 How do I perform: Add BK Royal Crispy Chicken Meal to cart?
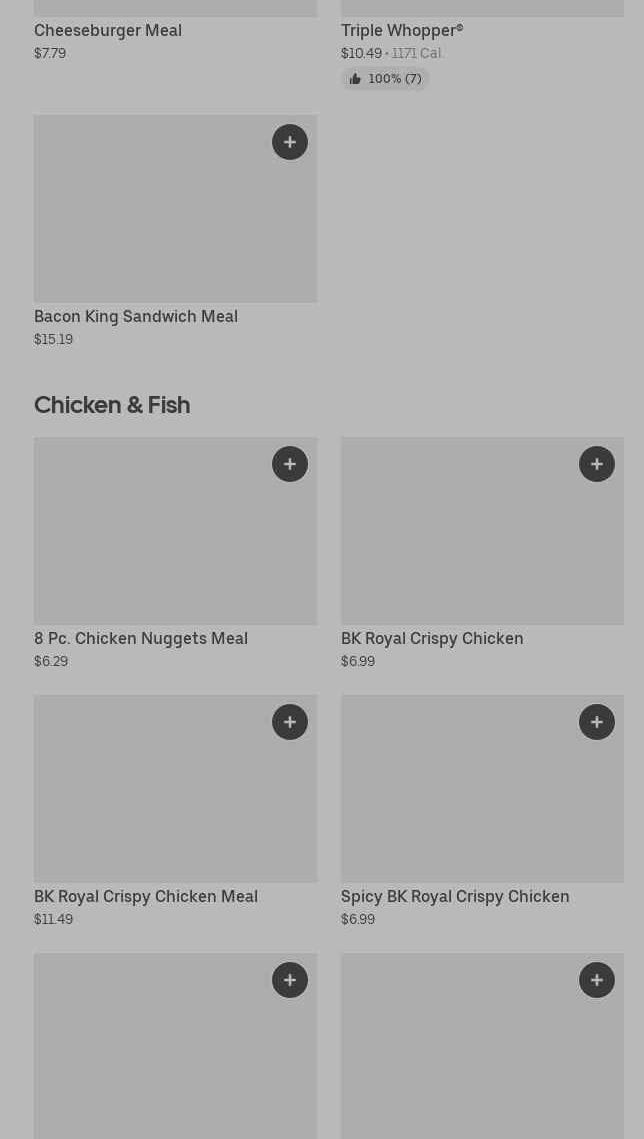(x=290, y=722)
